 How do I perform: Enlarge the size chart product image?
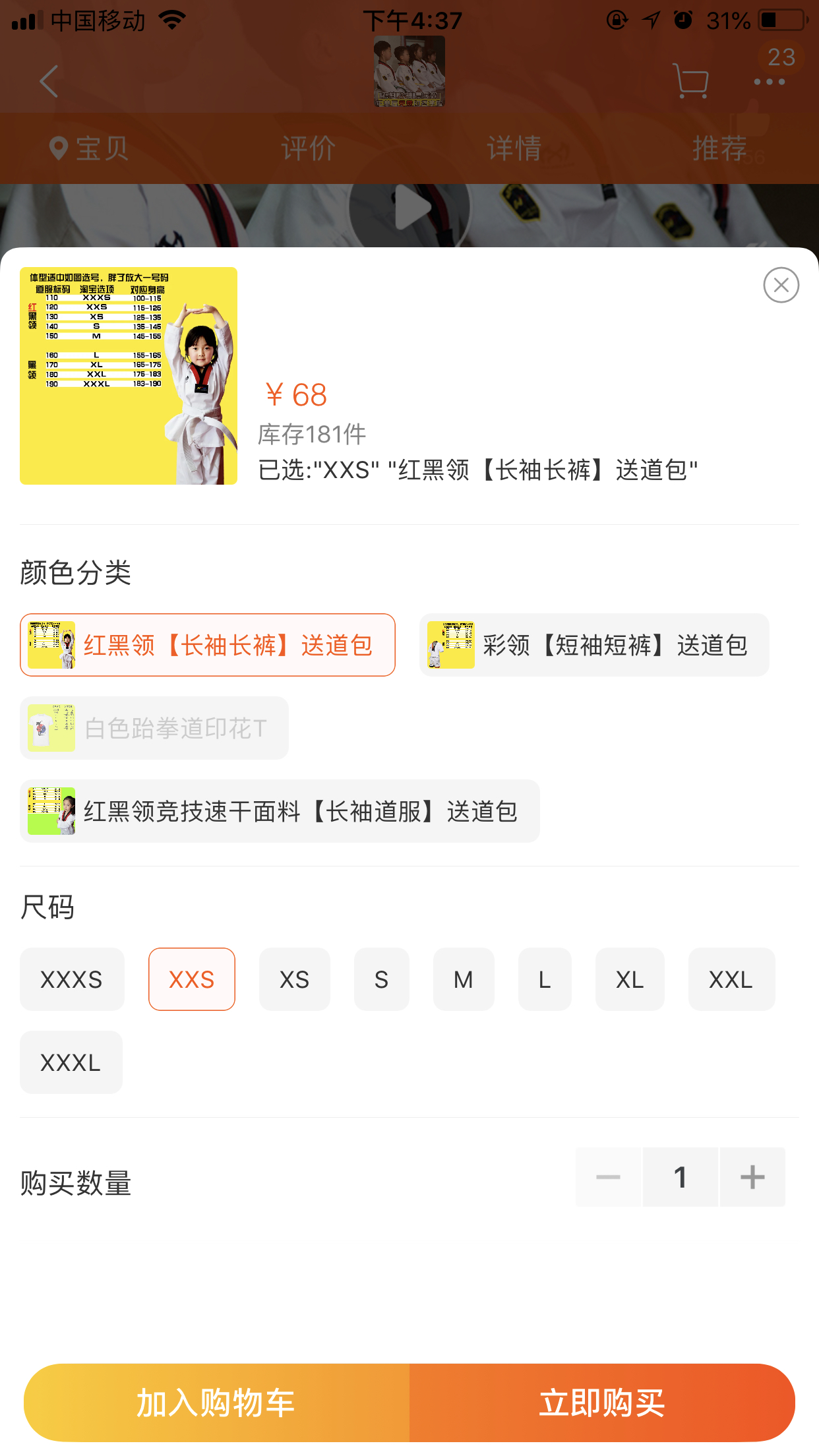tap(129, 376)
